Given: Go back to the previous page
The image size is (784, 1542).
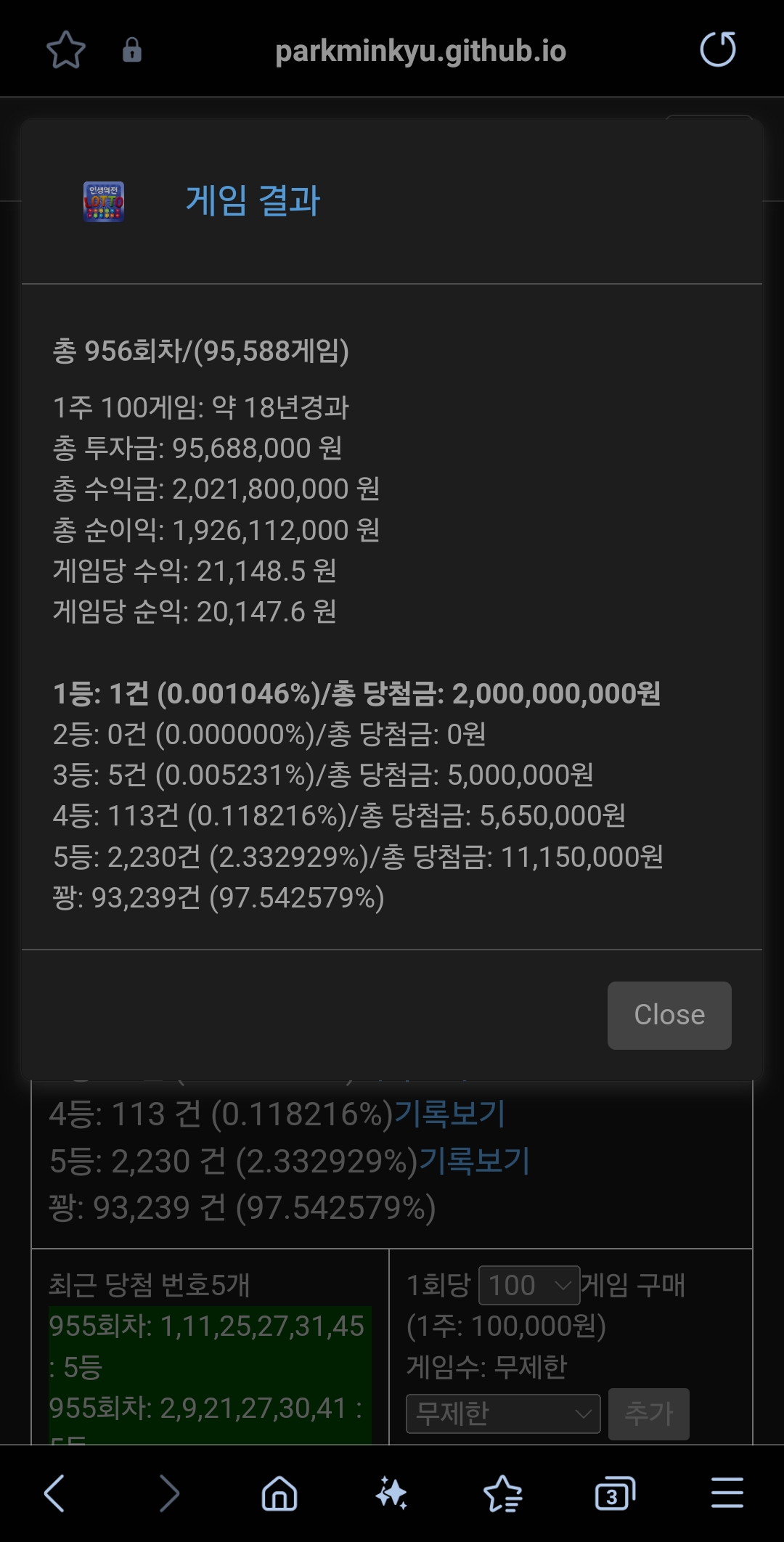Looking at the screenshot, I should coord(55,1493).
